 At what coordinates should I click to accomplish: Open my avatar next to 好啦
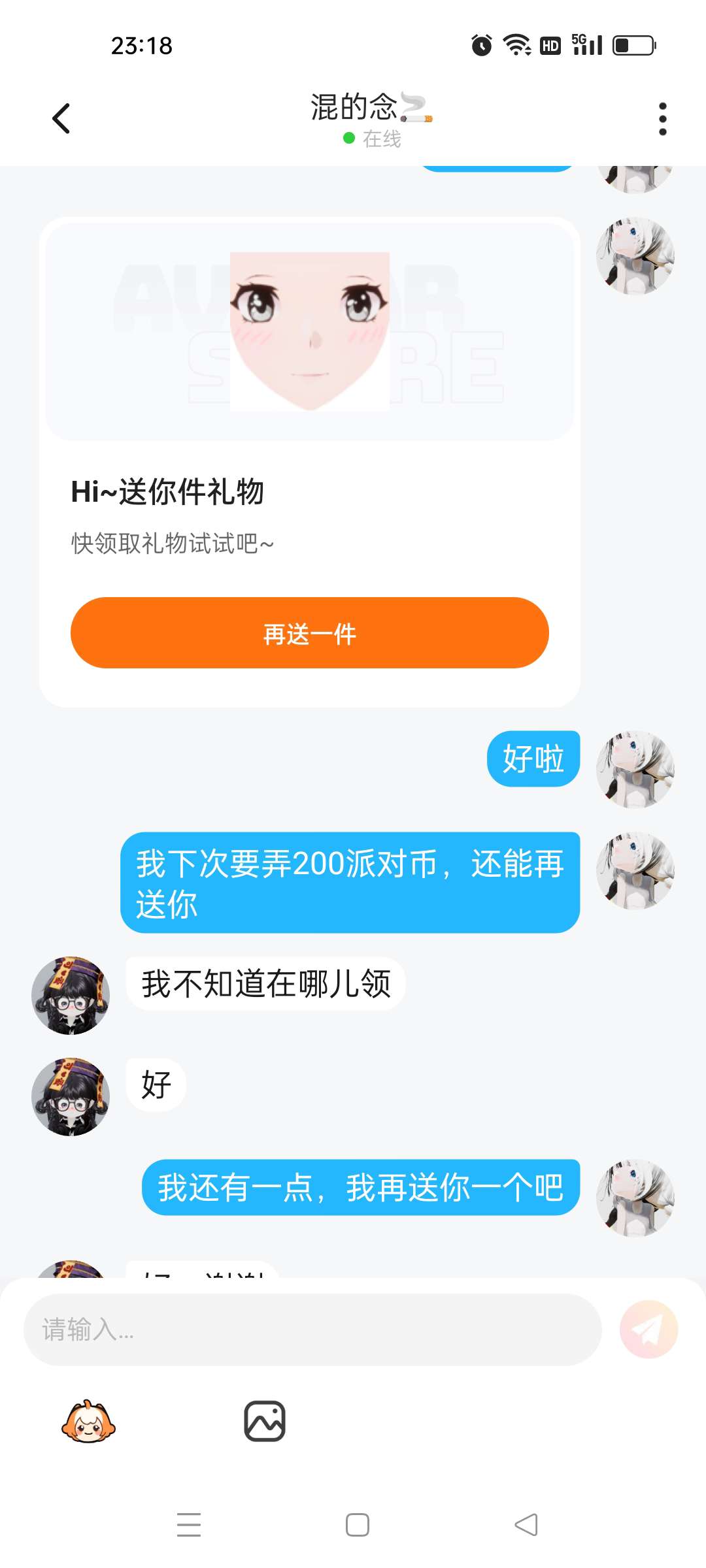pos(635,769)
